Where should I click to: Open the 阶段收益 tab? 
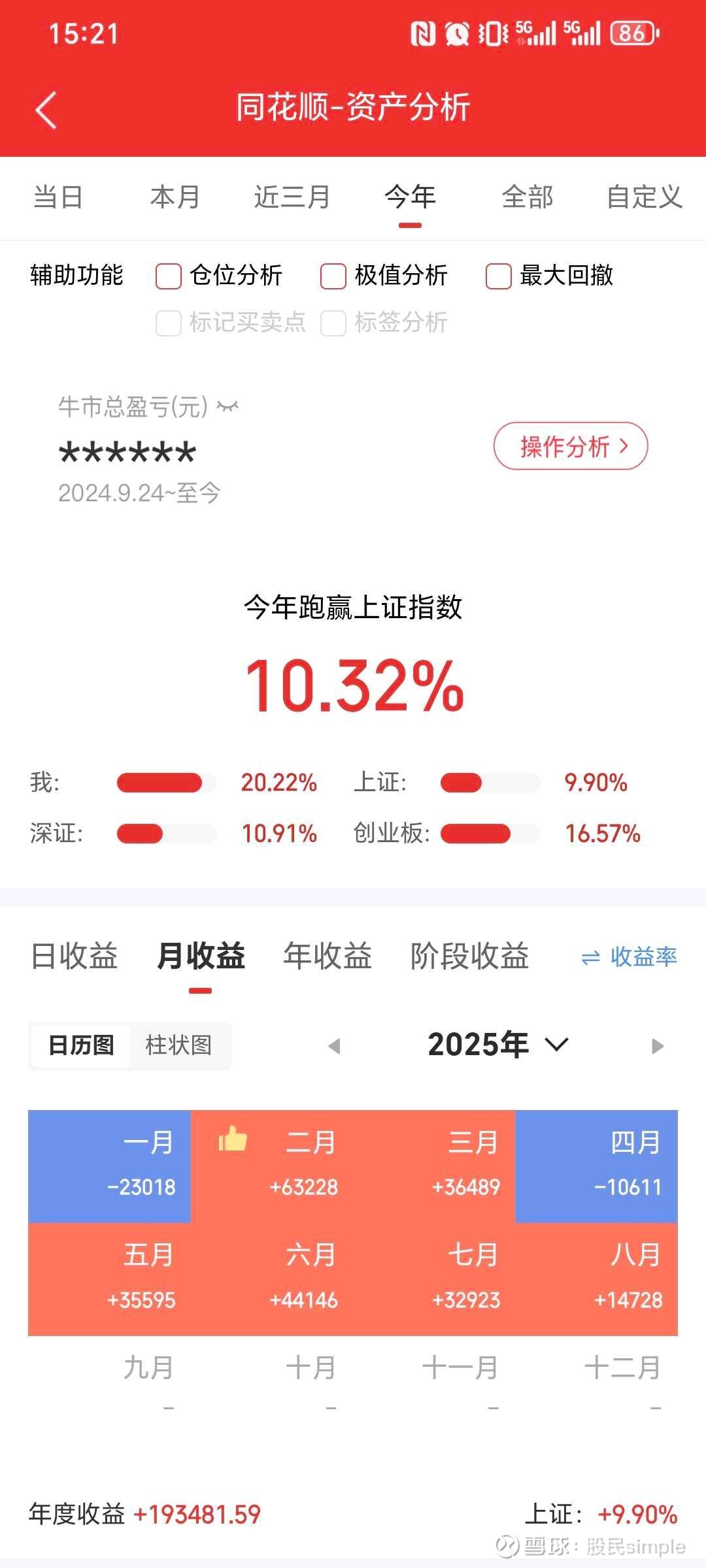pyautogui.click(x=469, y=956)
